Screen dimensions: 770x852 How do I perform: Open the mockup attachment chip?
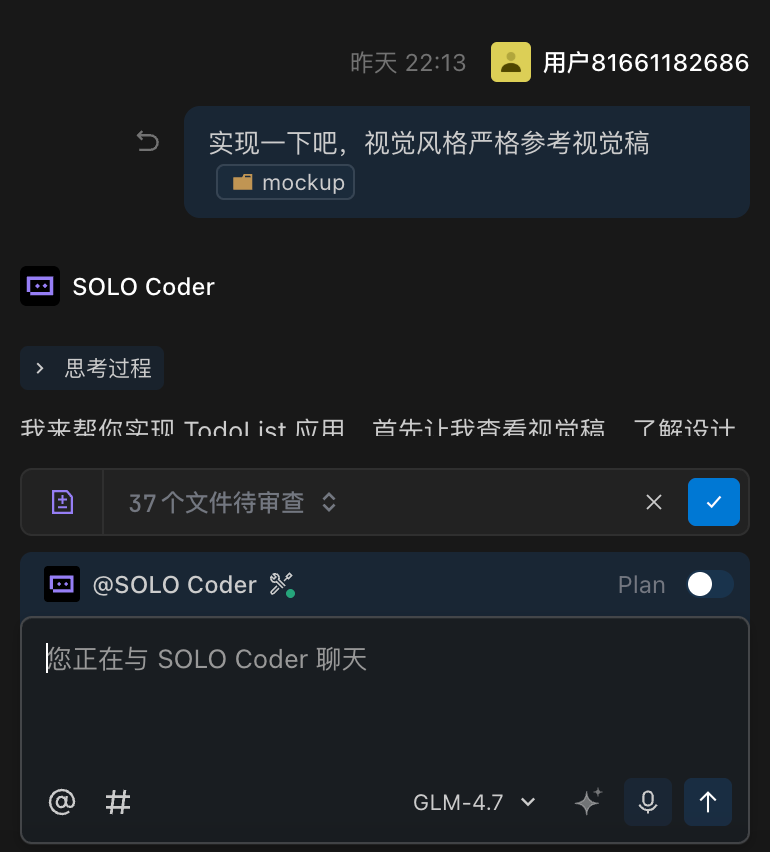click(x=285, y=182)
